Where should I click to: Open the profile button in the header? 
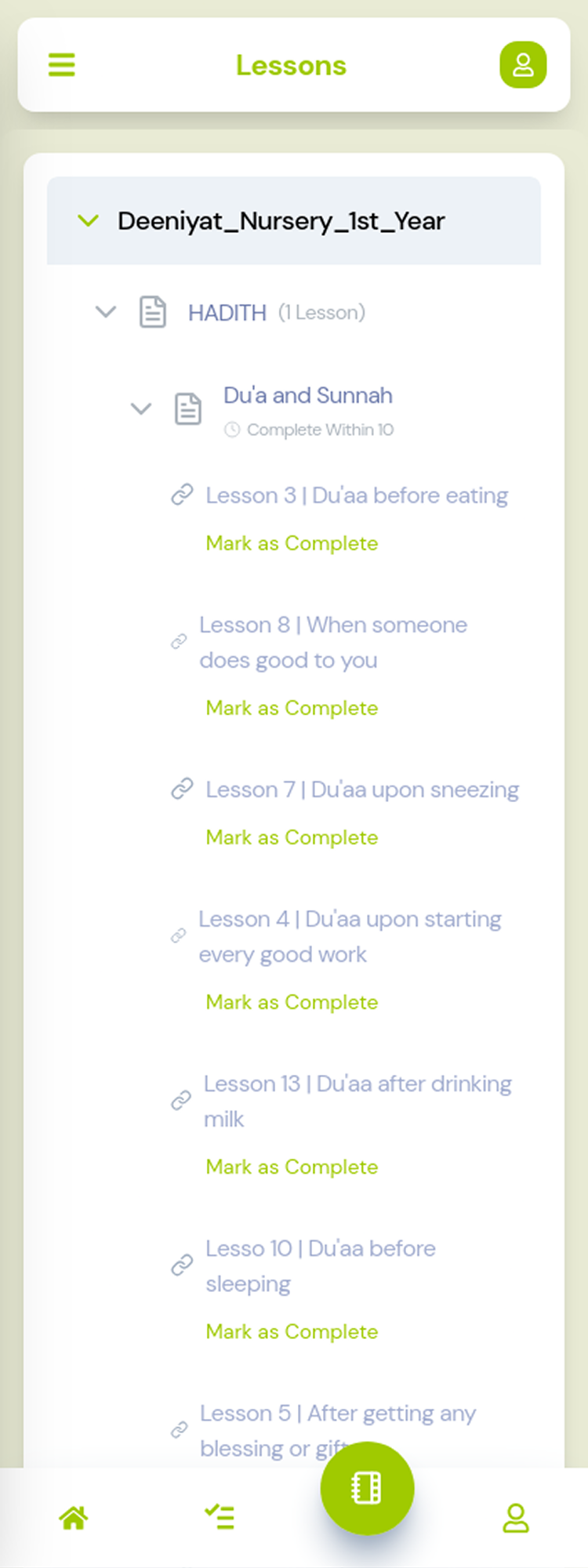[523, 65]
